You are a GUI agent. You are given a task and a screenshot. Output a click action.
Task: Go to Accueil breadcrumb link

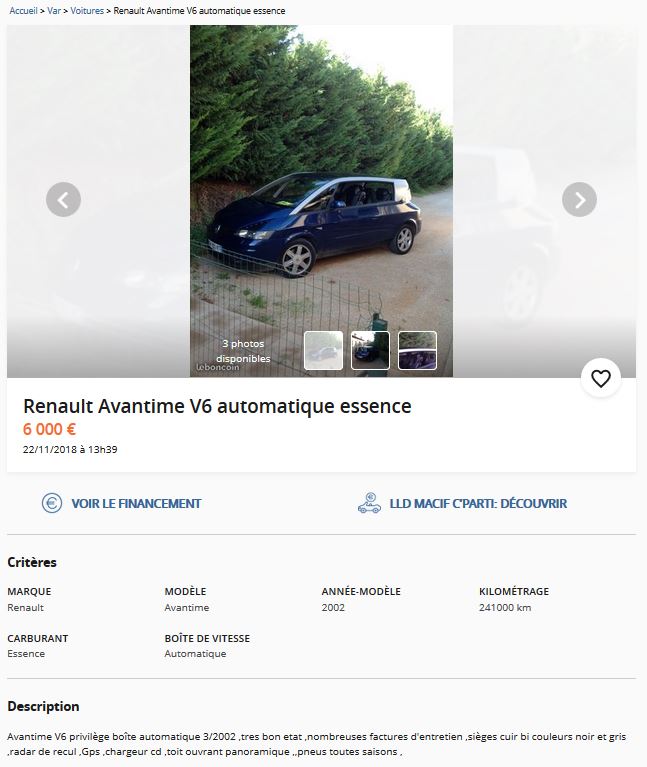coord(23,10)
